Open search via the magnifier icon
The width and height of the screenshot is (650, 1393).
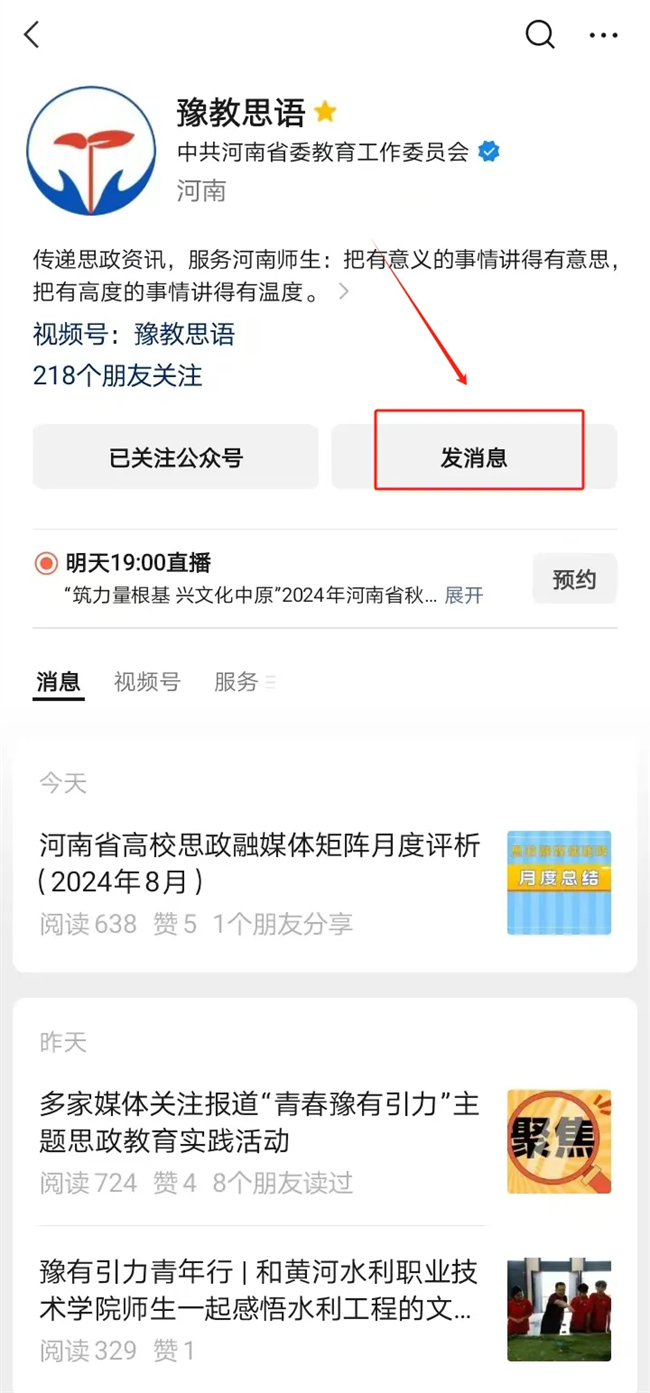point(540,35)
